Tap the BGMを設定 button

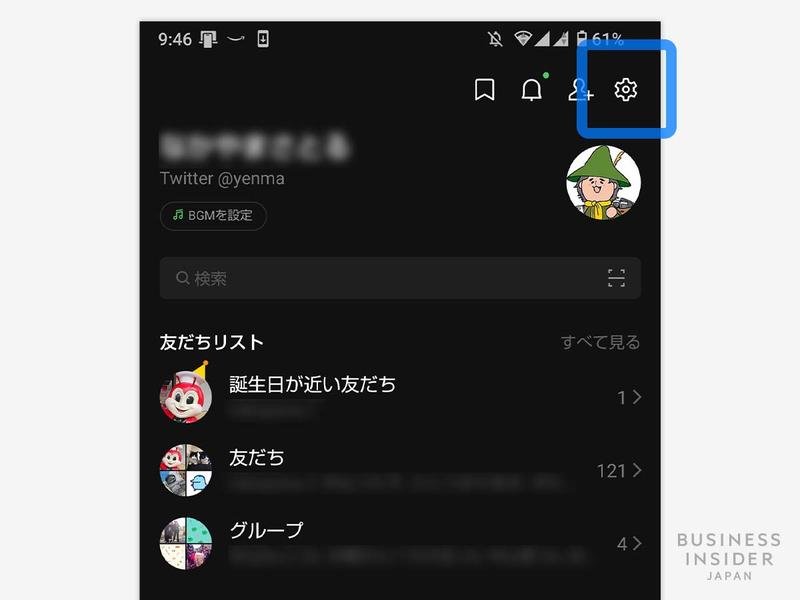pos(213,215)
